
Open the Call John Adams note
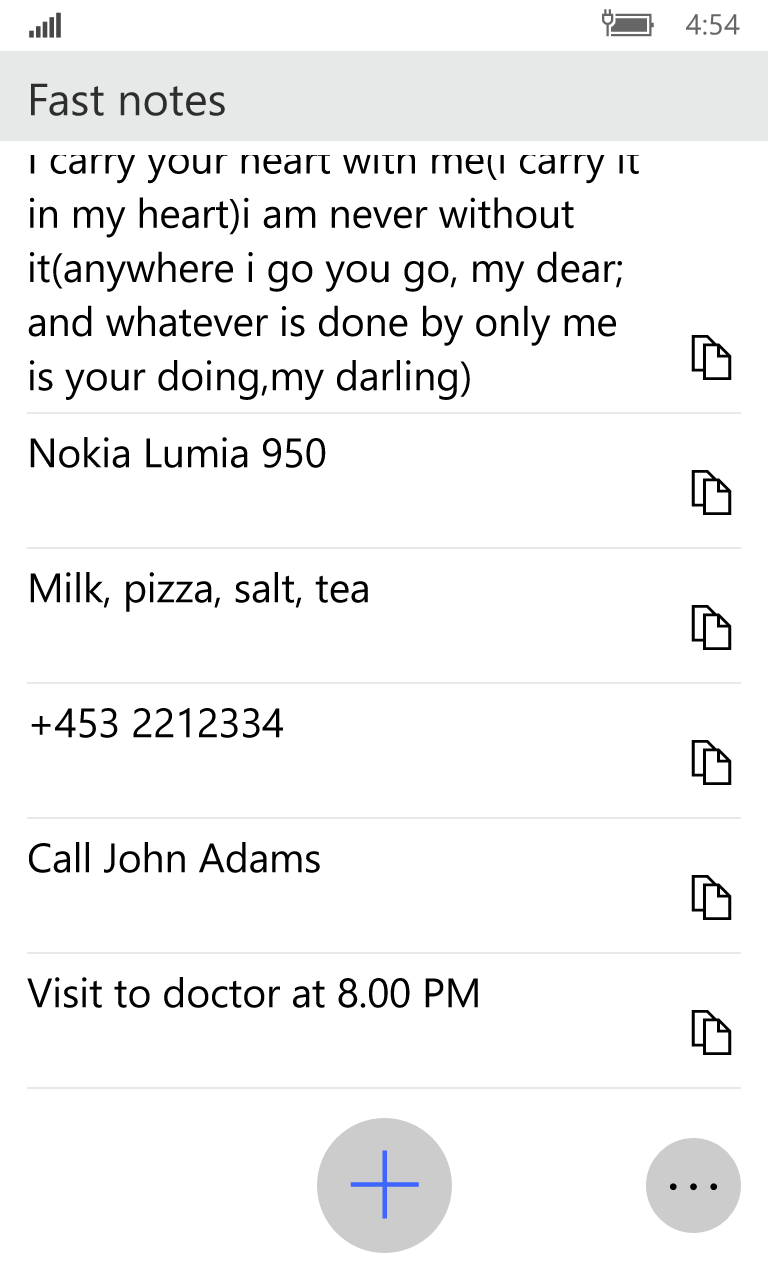click(x=175, y=859)
